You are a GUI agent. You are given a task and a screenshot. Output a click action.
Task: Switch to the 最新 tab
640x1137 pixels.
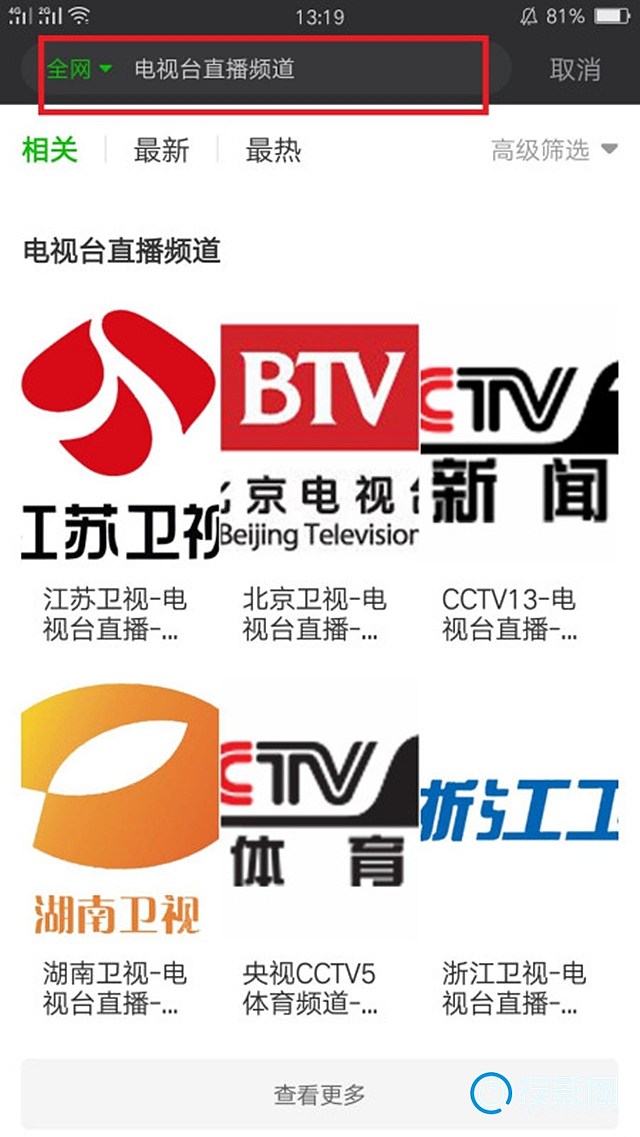[162, 151]
